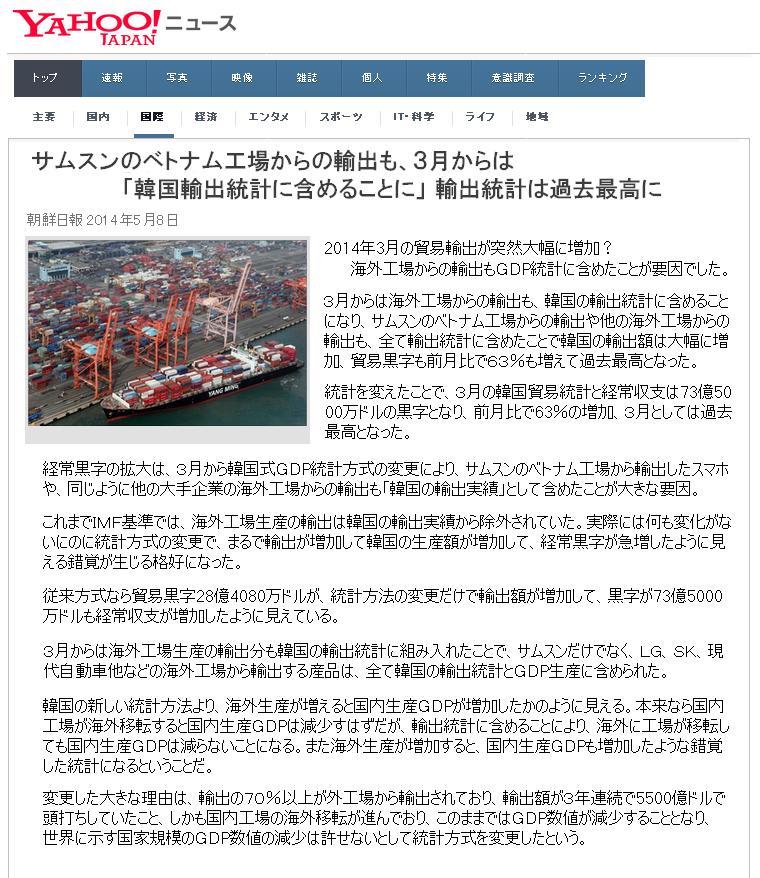Open the スポーツ category
Screen dimensions: 760x878
(x=341, y=117)
